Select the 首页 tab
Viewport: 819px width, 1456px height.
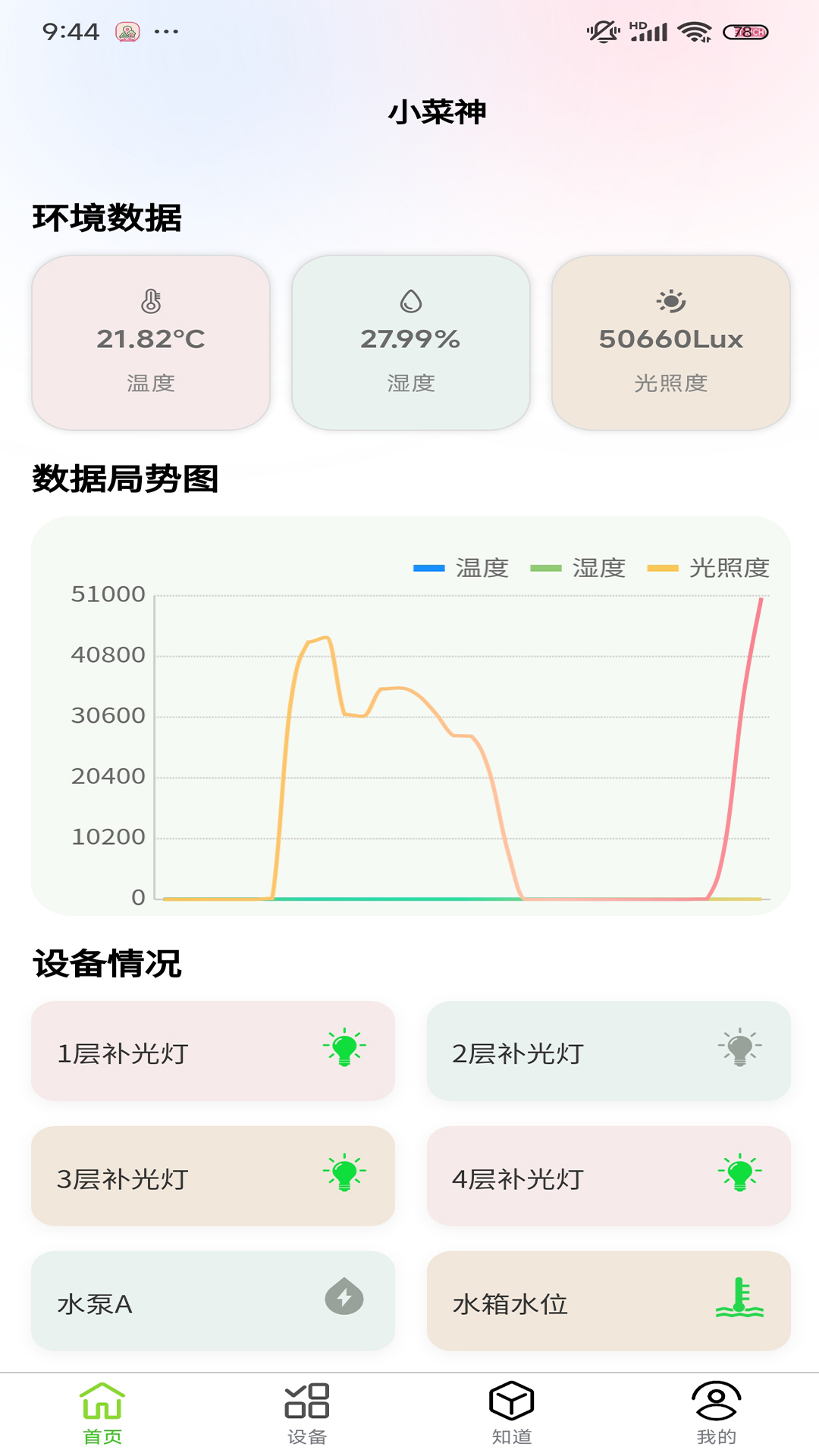point(102,1413)
